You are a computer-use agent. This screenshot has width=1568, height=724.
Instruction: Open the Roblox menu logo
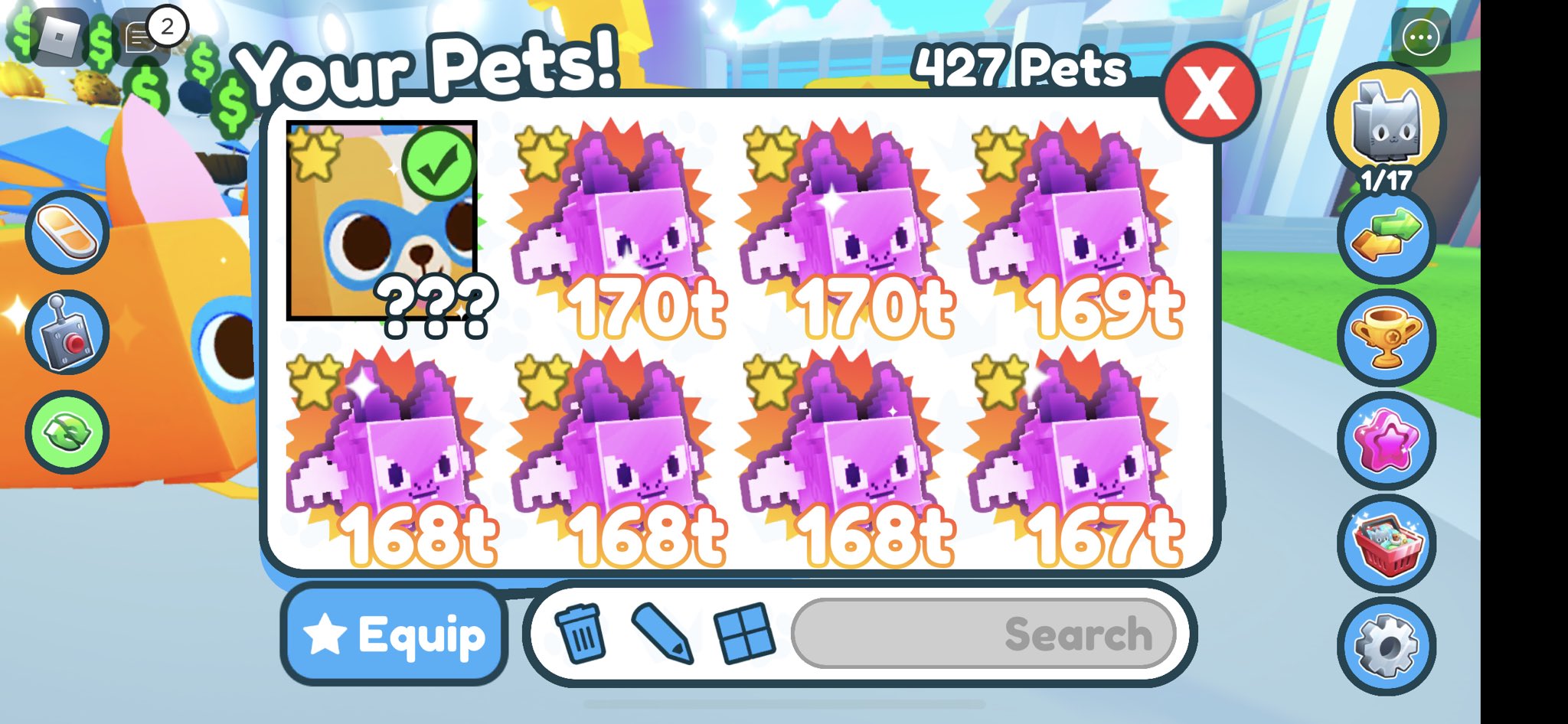click(x=59, y=36)
